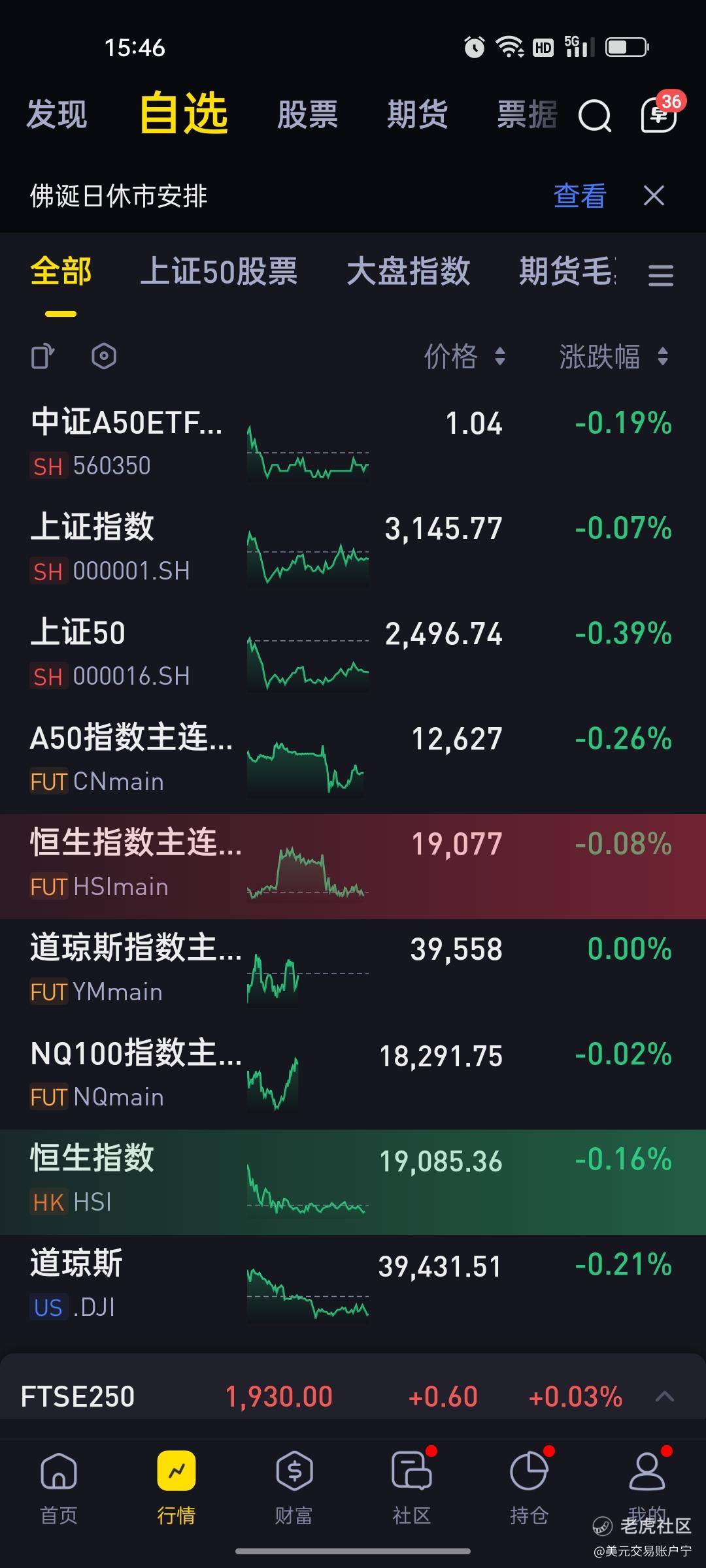Open 上证指数 000001.SH quote
Image resolution: width=706 pixels, height=1568 pixels.
[353, 547]
